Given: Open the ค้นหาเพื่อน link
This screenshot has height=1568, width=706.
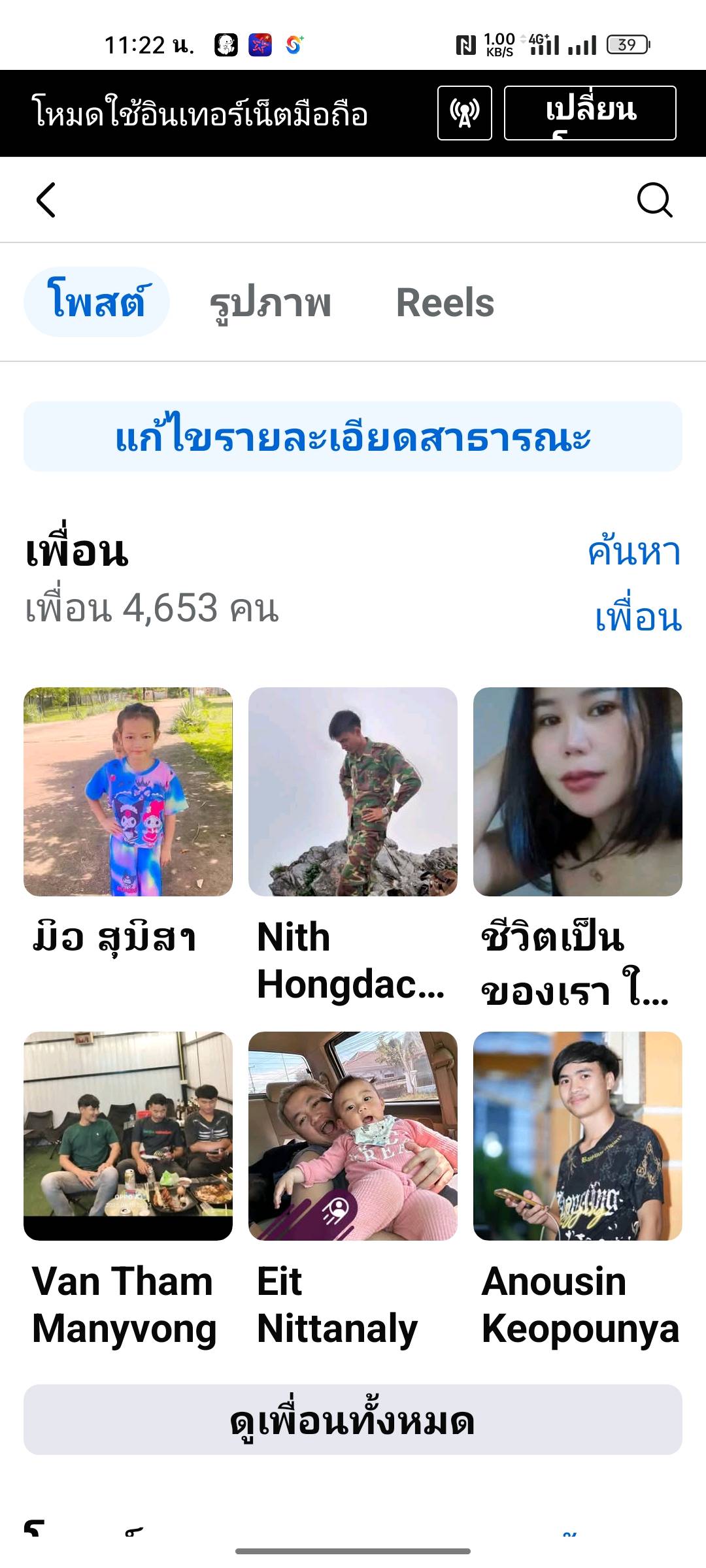Looking at the screenshot, I should coord(635,583).
